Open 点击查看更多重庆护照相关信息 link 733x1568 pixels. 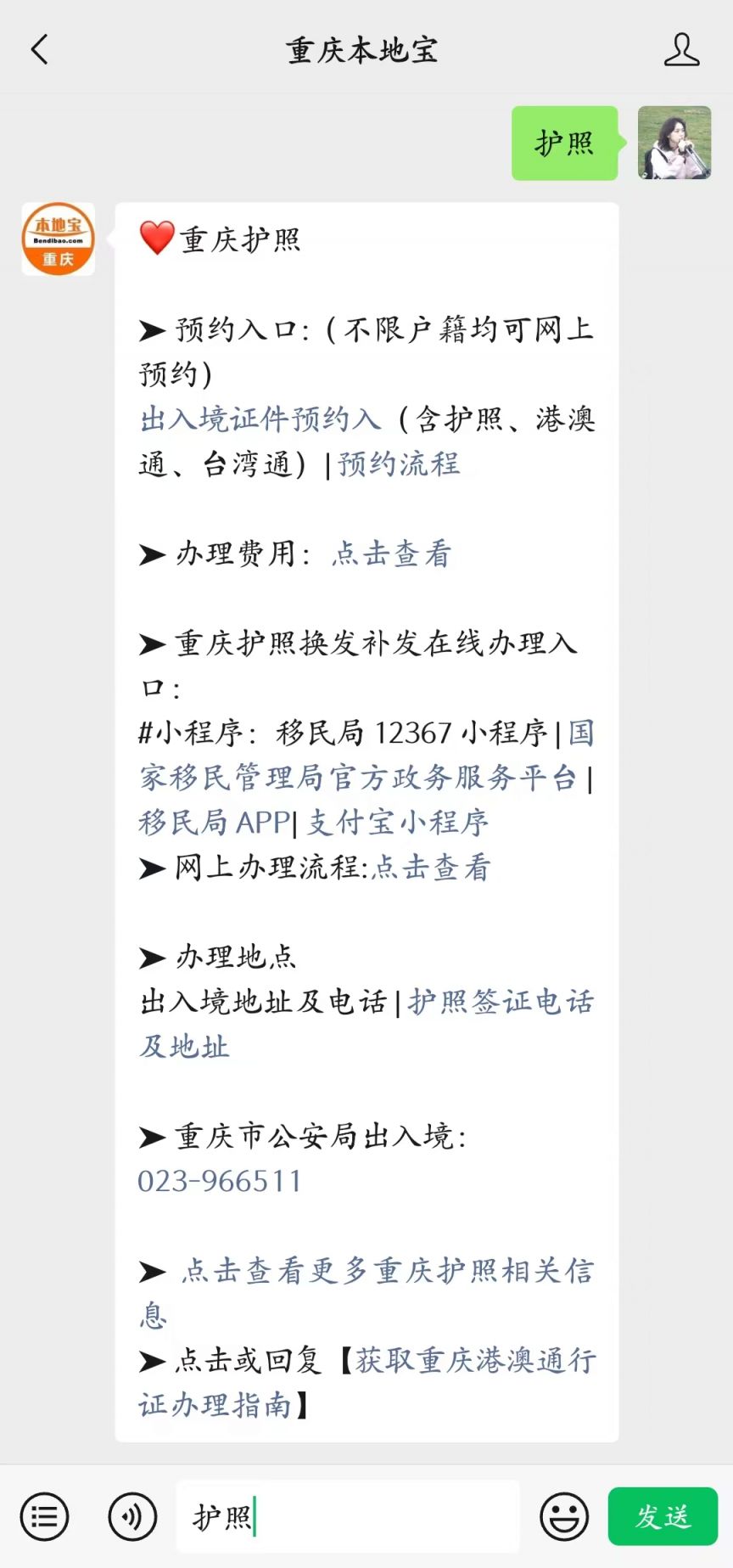pos(387,1271)
